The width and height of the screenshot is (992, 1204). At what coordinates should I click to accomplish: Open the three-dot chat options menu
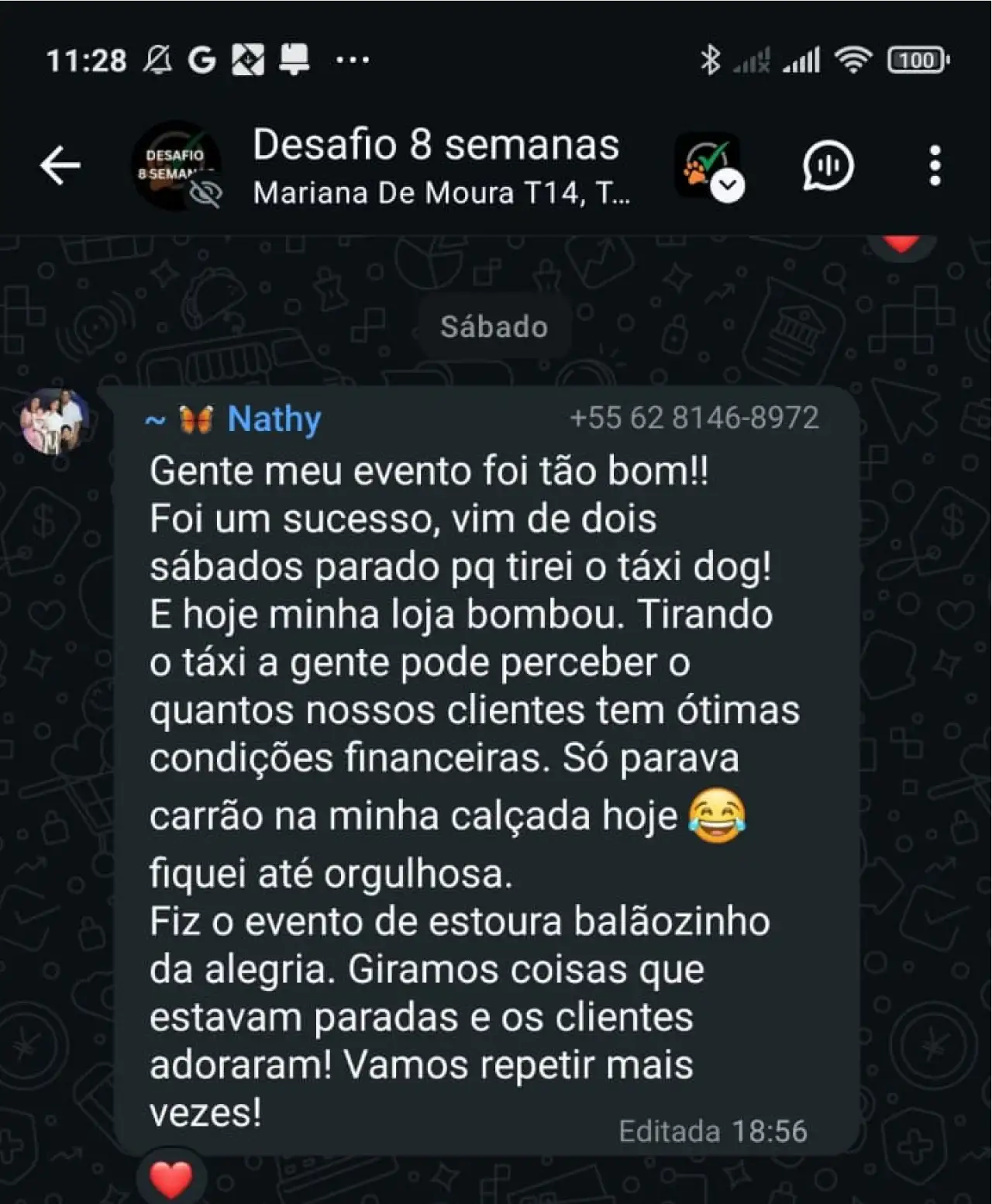coord(937,166)
